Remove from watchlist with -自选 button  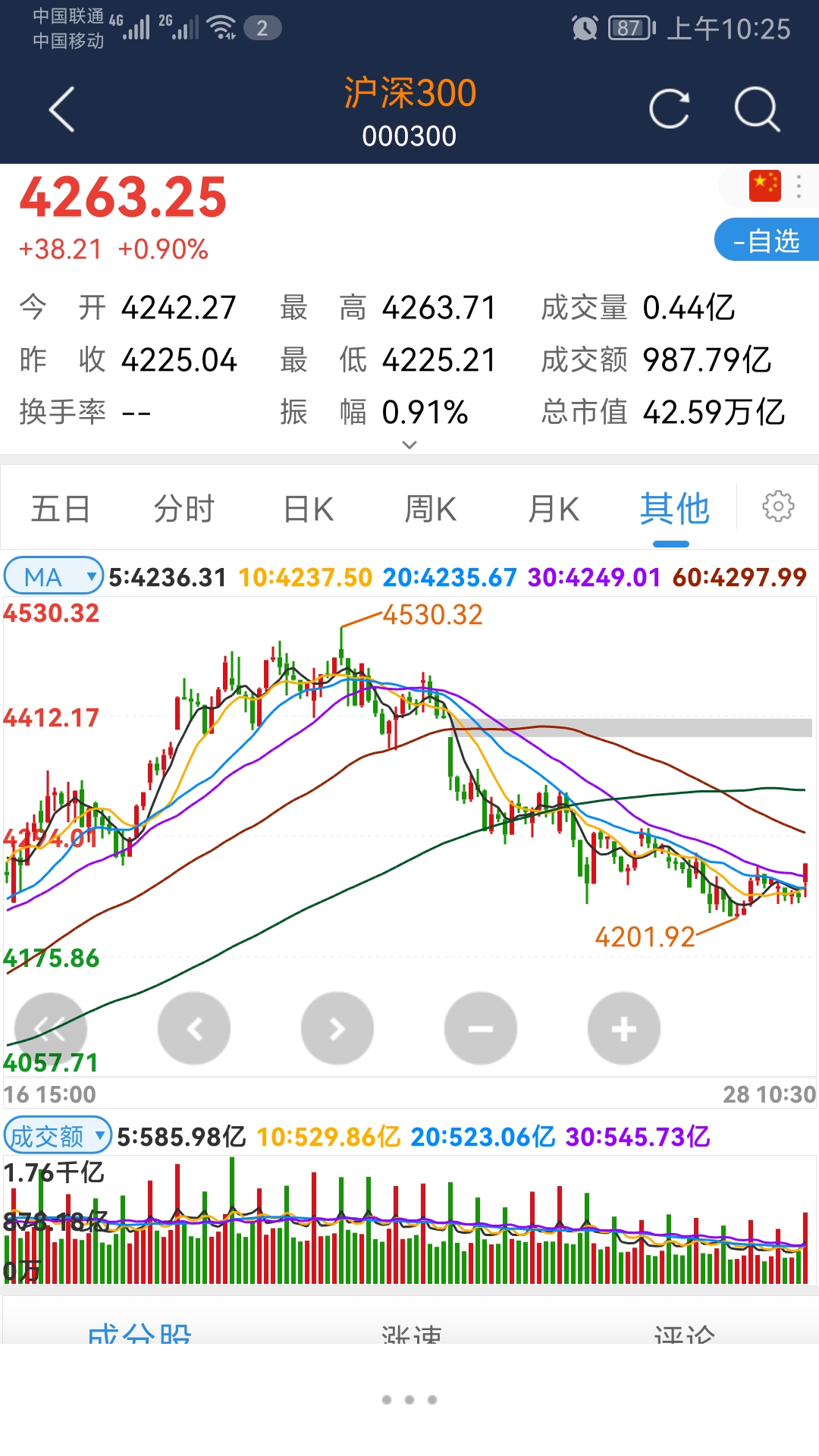coord(766,241)
